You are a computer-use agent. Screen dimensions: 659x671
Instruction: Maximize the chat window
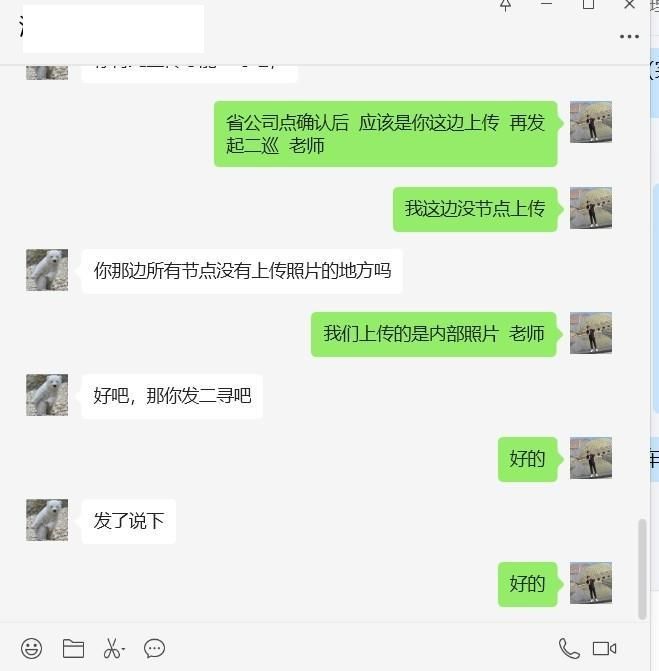[588, 5]
